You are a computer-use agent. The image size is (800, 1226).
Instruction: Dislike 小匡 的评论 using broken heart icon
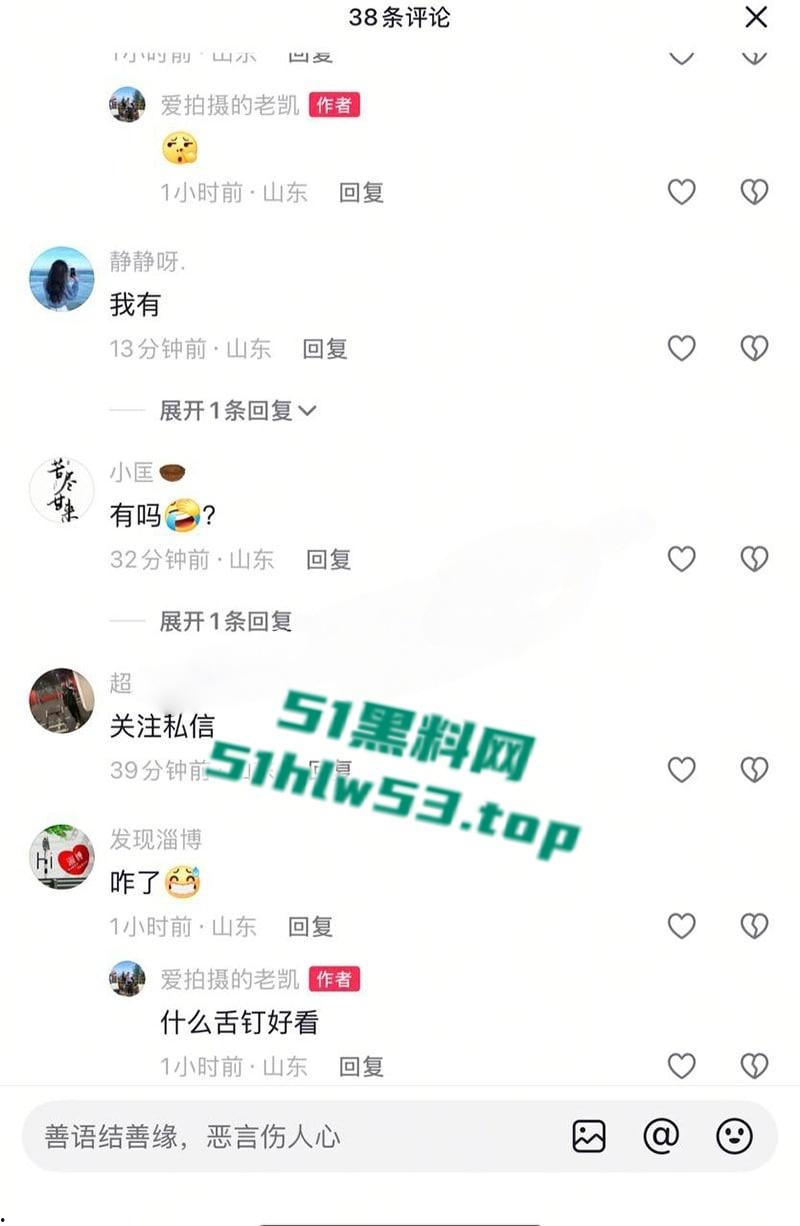click(x=753, y=559)
